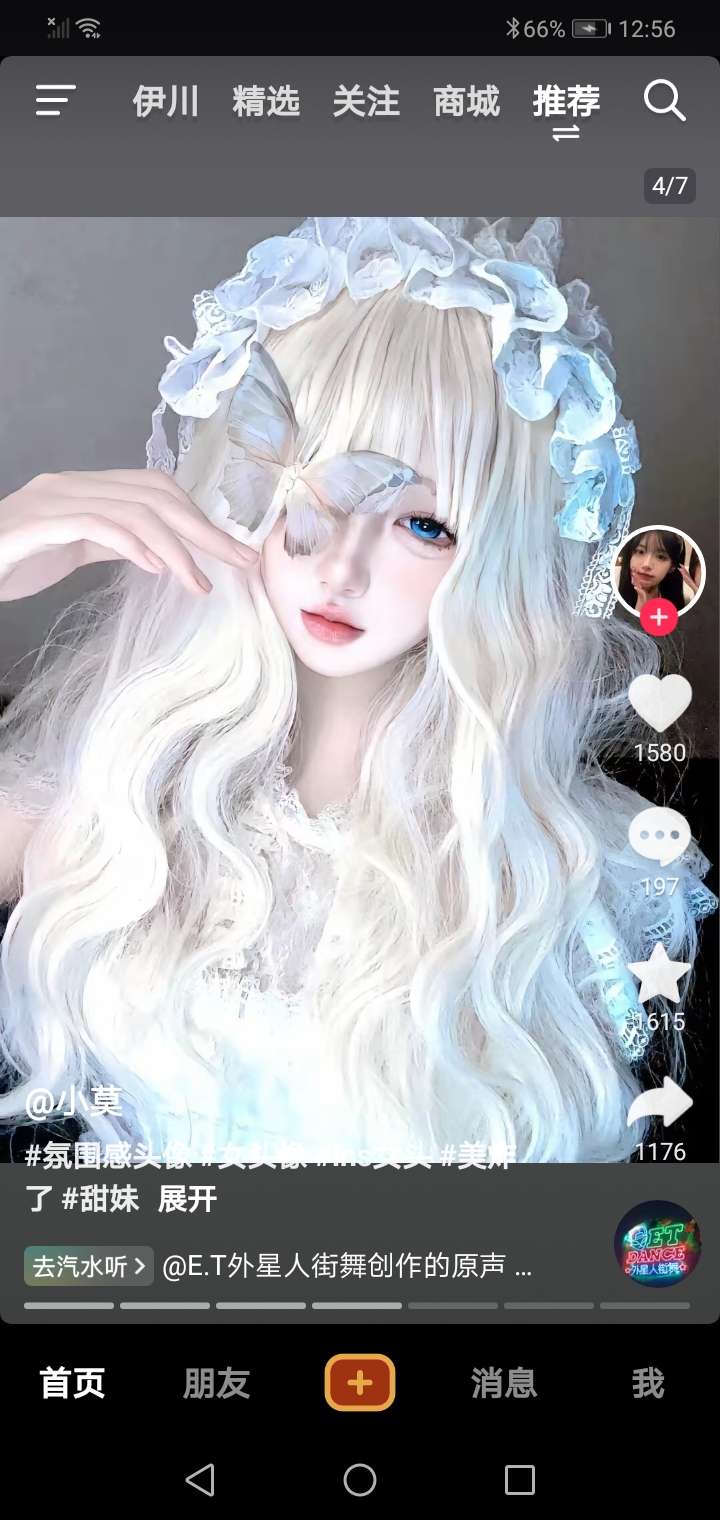Screen dimensions: 720x1520
Task: Switch to the 伊川 tab
Action: 165,102
